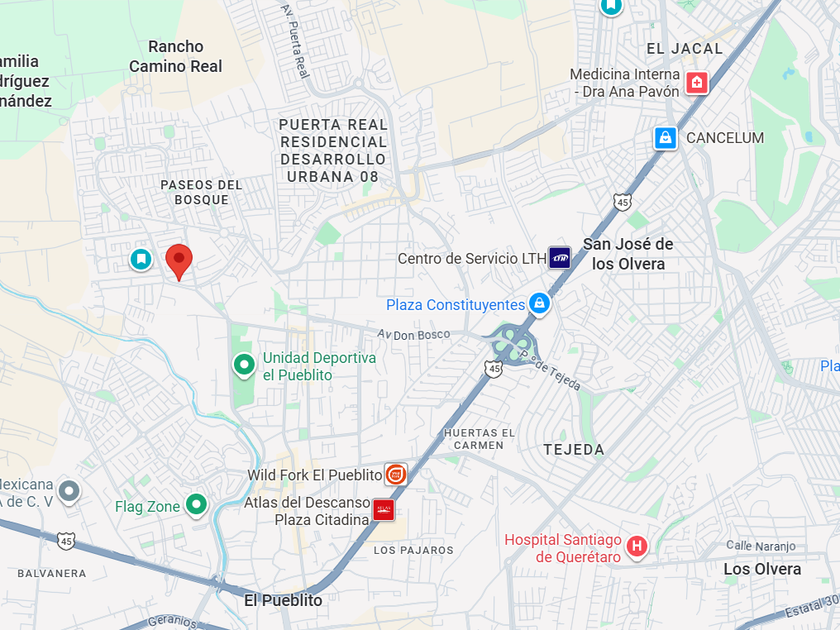Select the Unidad Deportiva el Pueblito marker
Screen dimensions: 840x630
(x=244, y=366)
